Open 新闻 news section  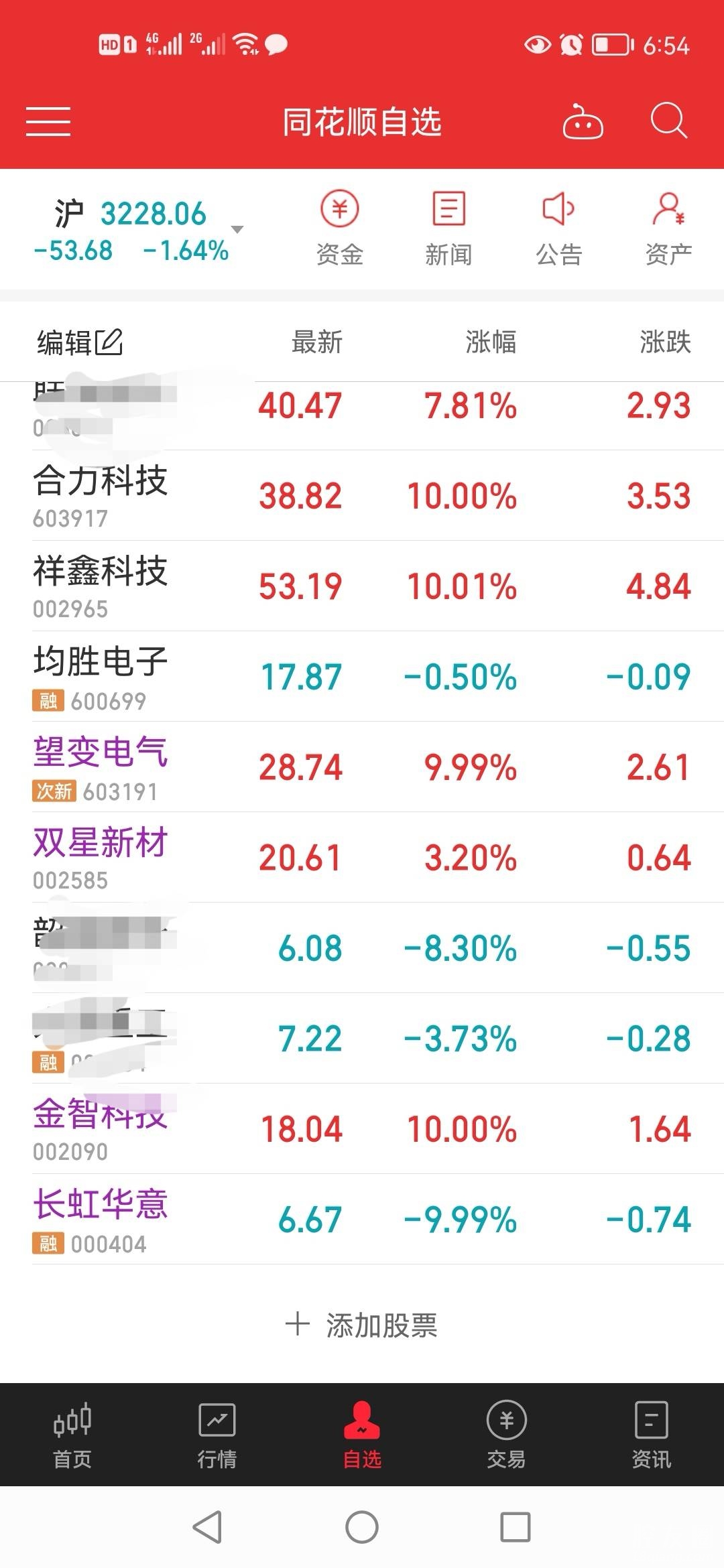pyautogui.click(x=448, y=227)
